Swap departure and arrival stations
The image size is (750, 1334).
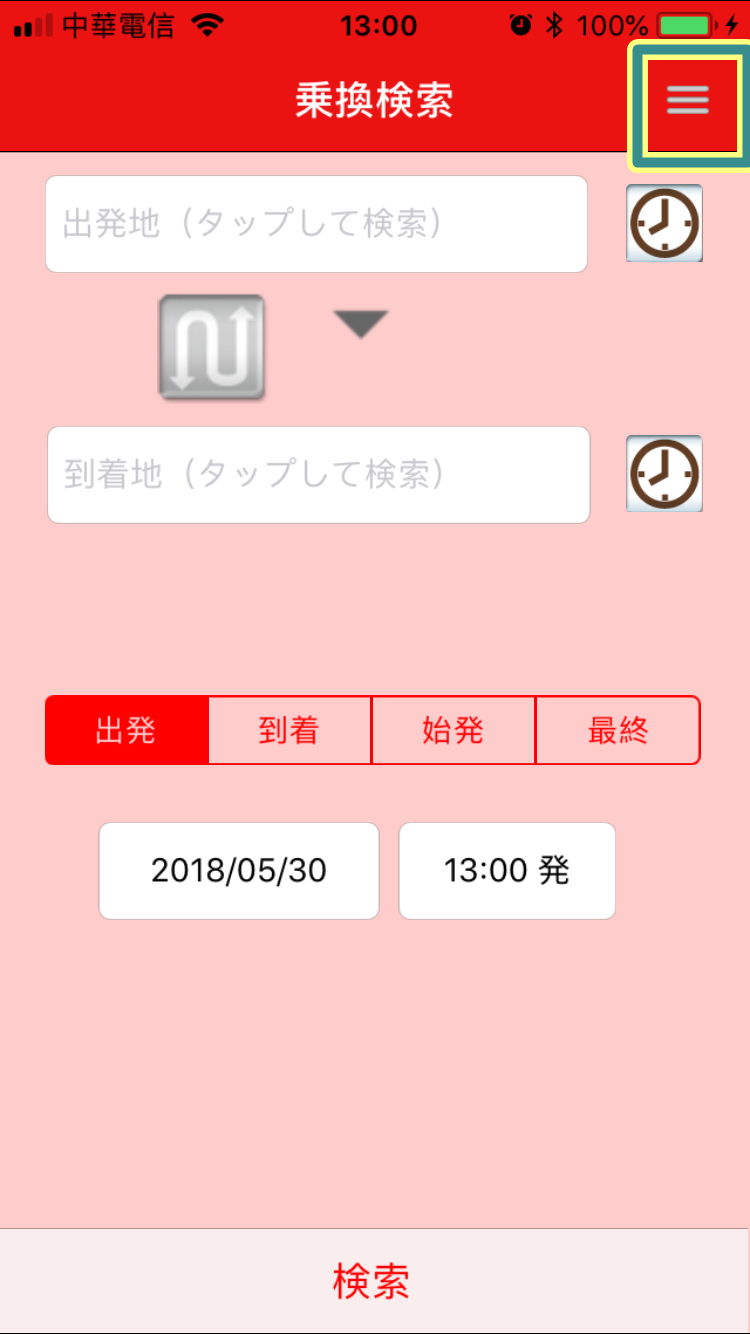(x=212, y=347)
